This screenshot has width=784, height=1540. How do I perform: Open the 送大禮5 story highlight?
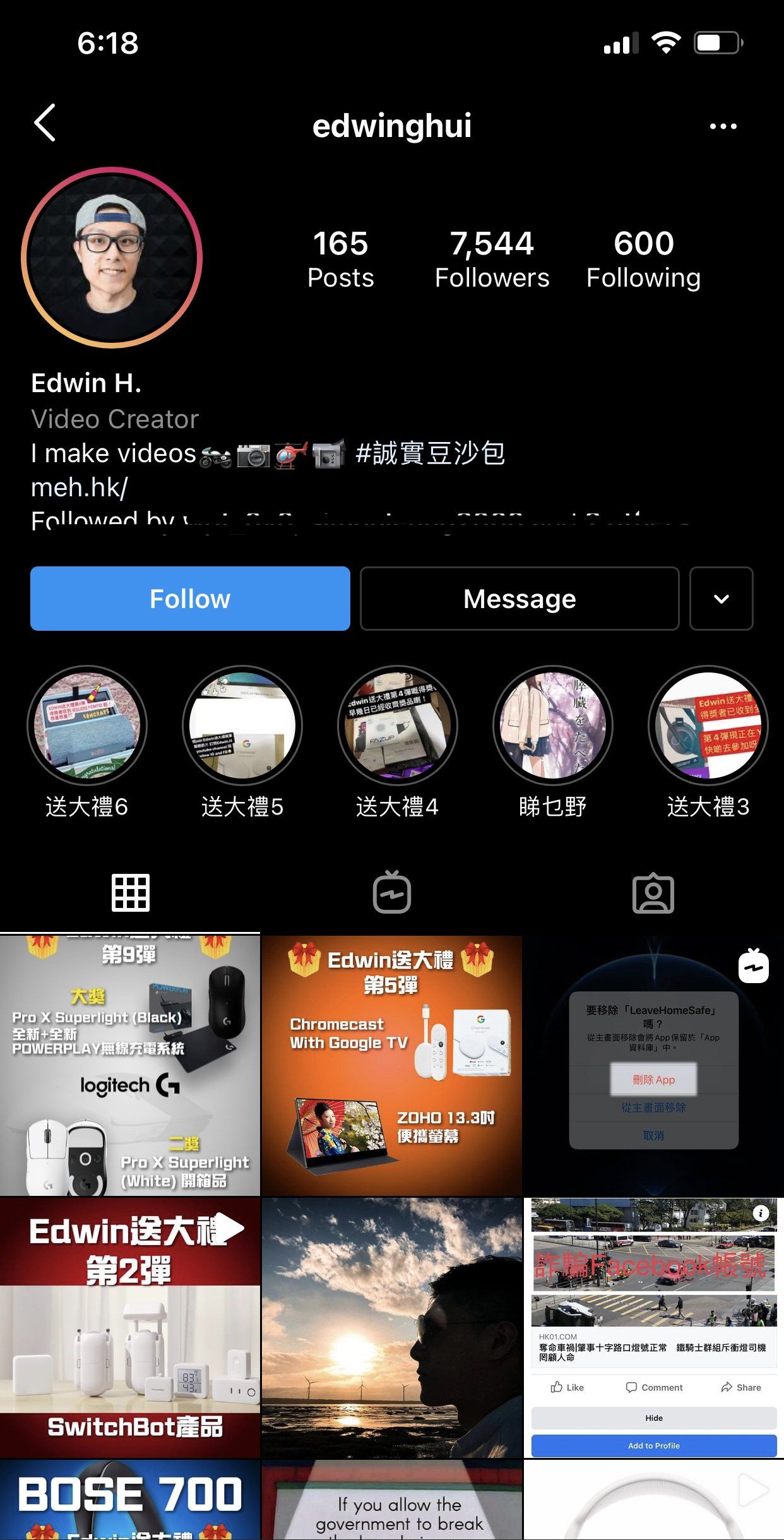[242, 726]
